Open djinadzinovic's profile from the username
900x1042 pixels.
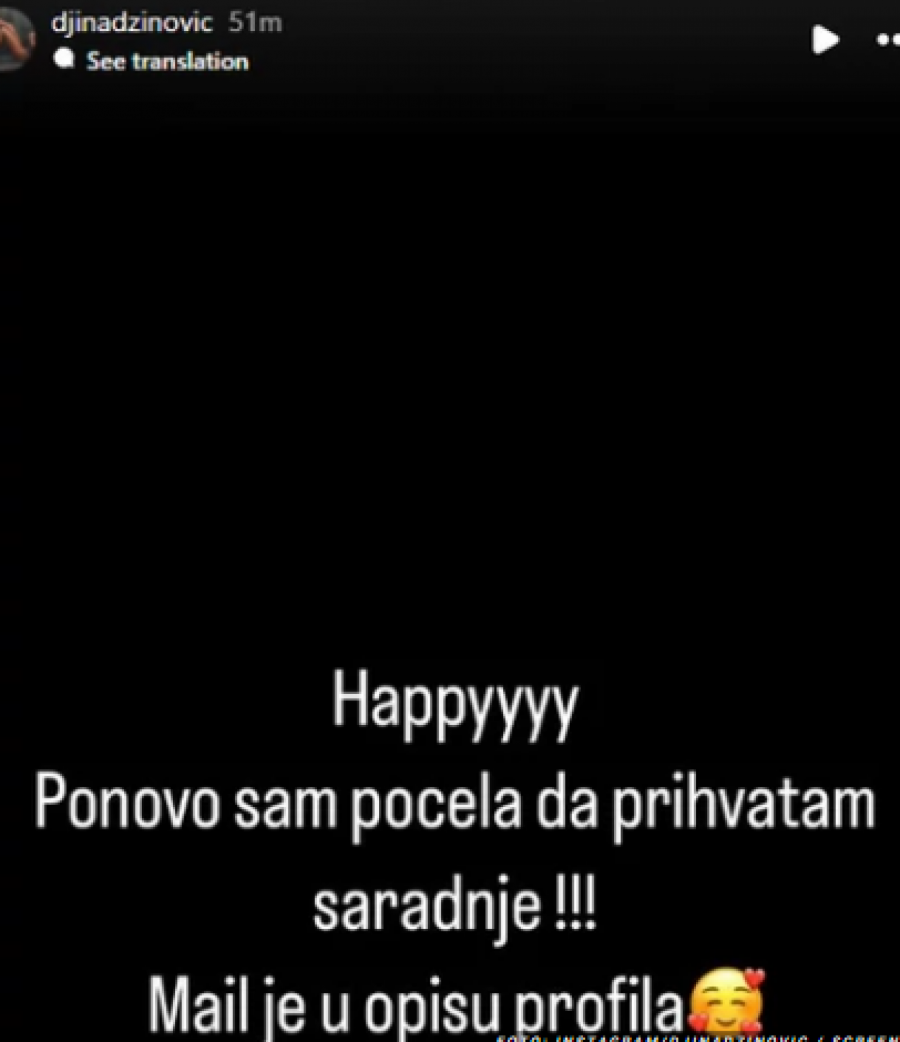click(132, 23)
